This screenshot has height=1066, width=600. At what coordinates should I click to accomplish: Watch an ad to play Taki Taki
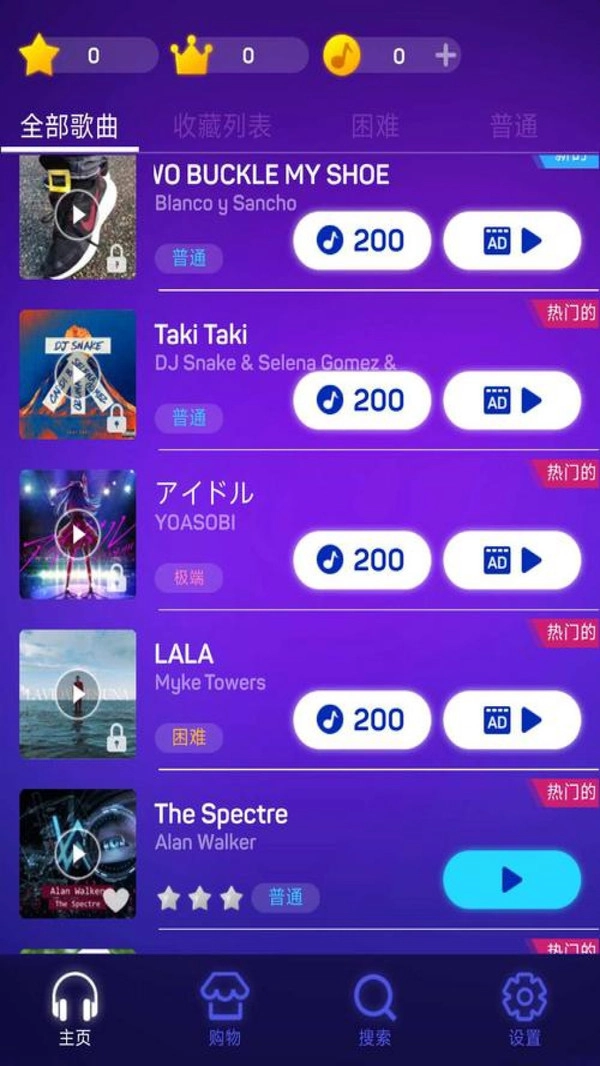click(x=512, y=401)
